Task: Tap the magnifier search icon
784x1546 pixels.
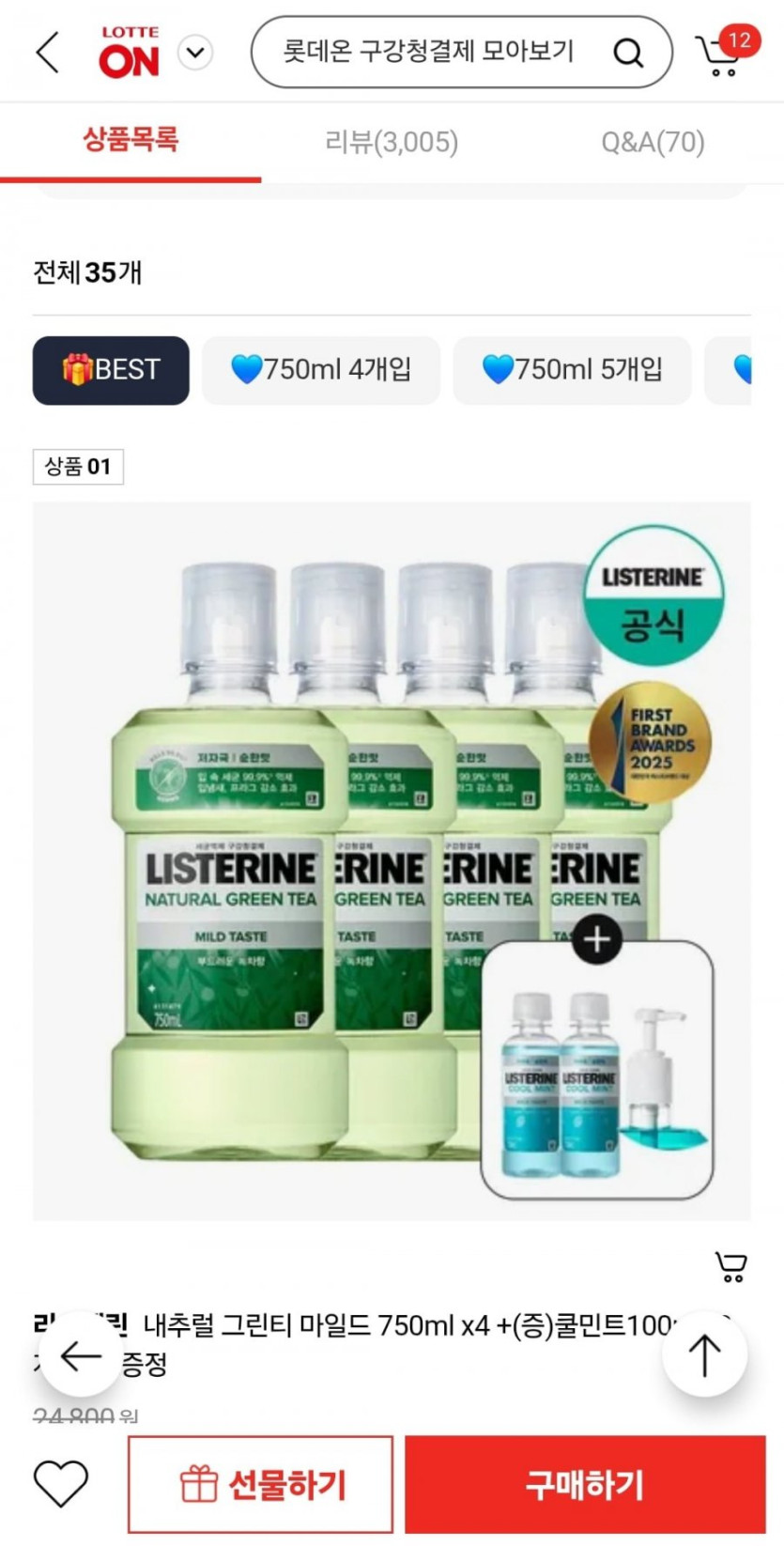Action: [x=628, y=53]
